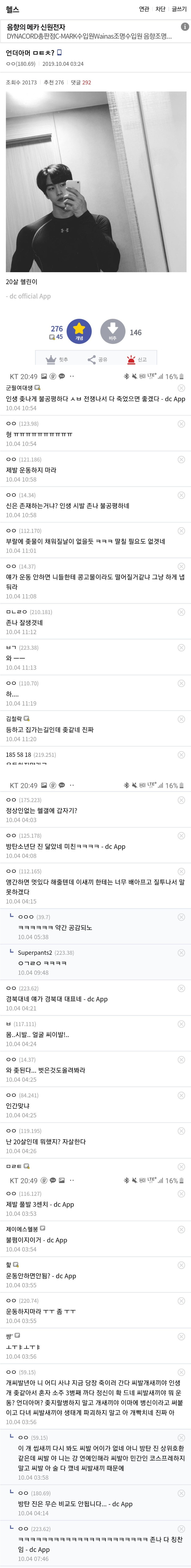
Task: Open the 음향의 메카 신원전자 ad banner
Action: click(91, 32)
